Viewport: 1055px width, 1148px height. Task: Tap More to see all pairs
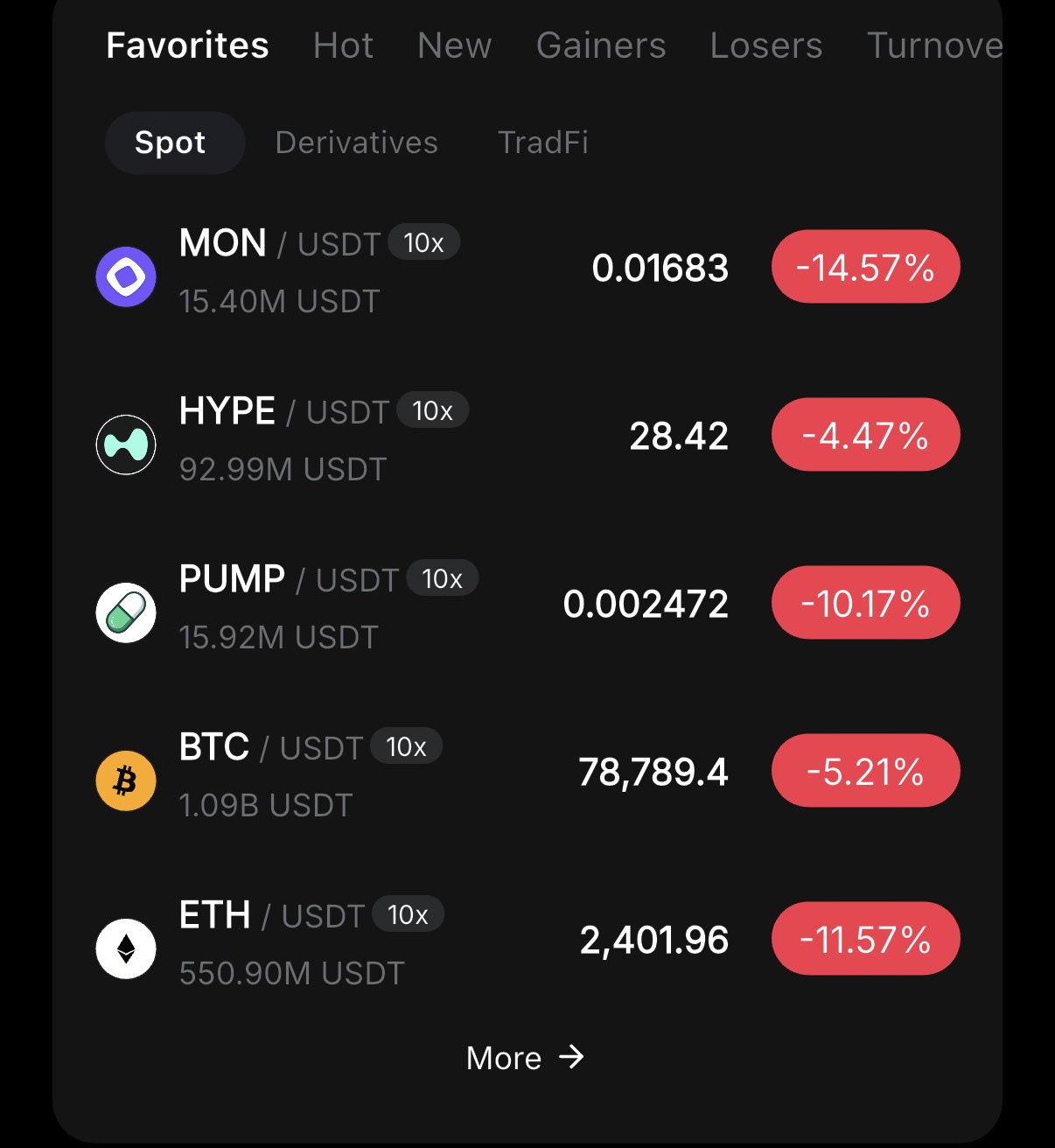tap(525, 1058)
